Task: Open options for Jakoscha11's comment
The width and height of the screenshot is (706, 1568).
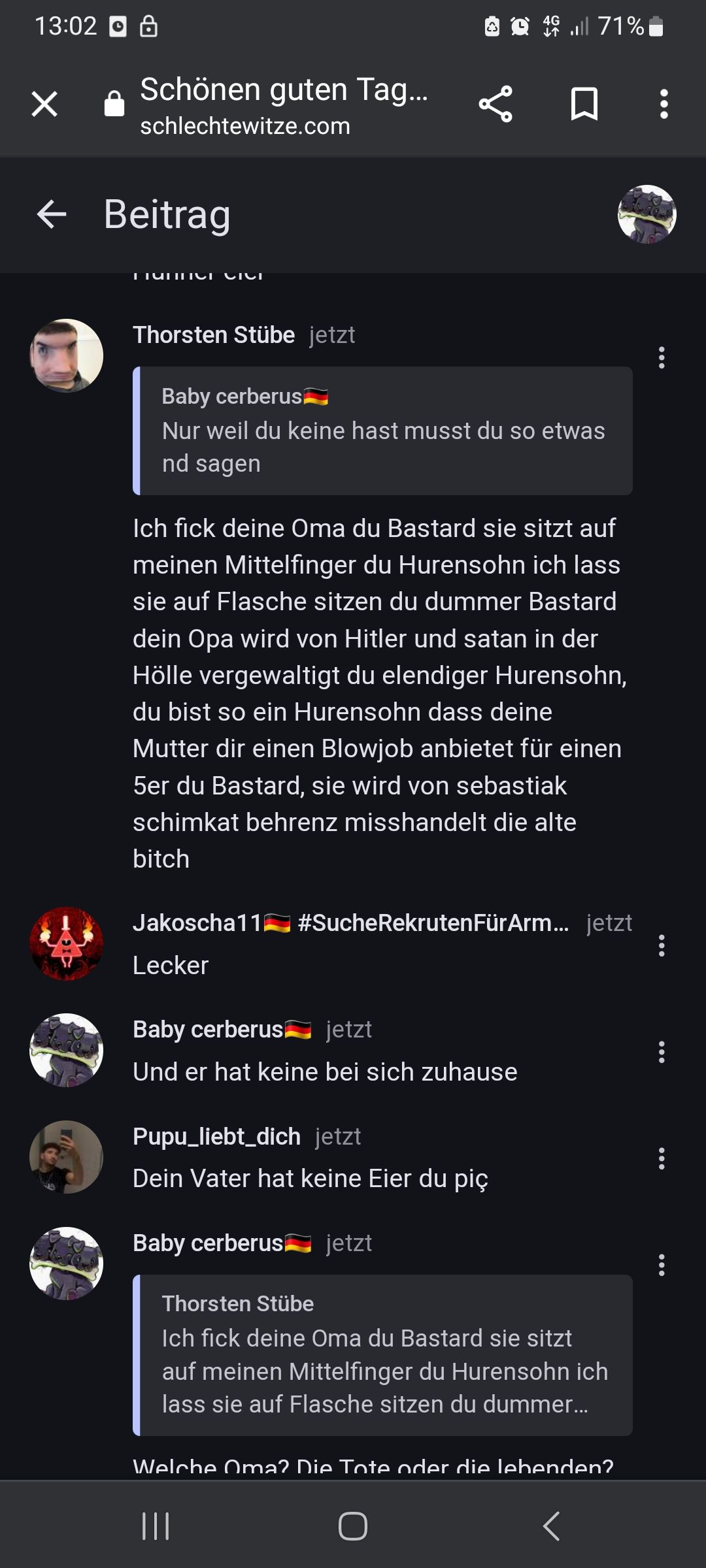Action: click(x=662, y=945)
